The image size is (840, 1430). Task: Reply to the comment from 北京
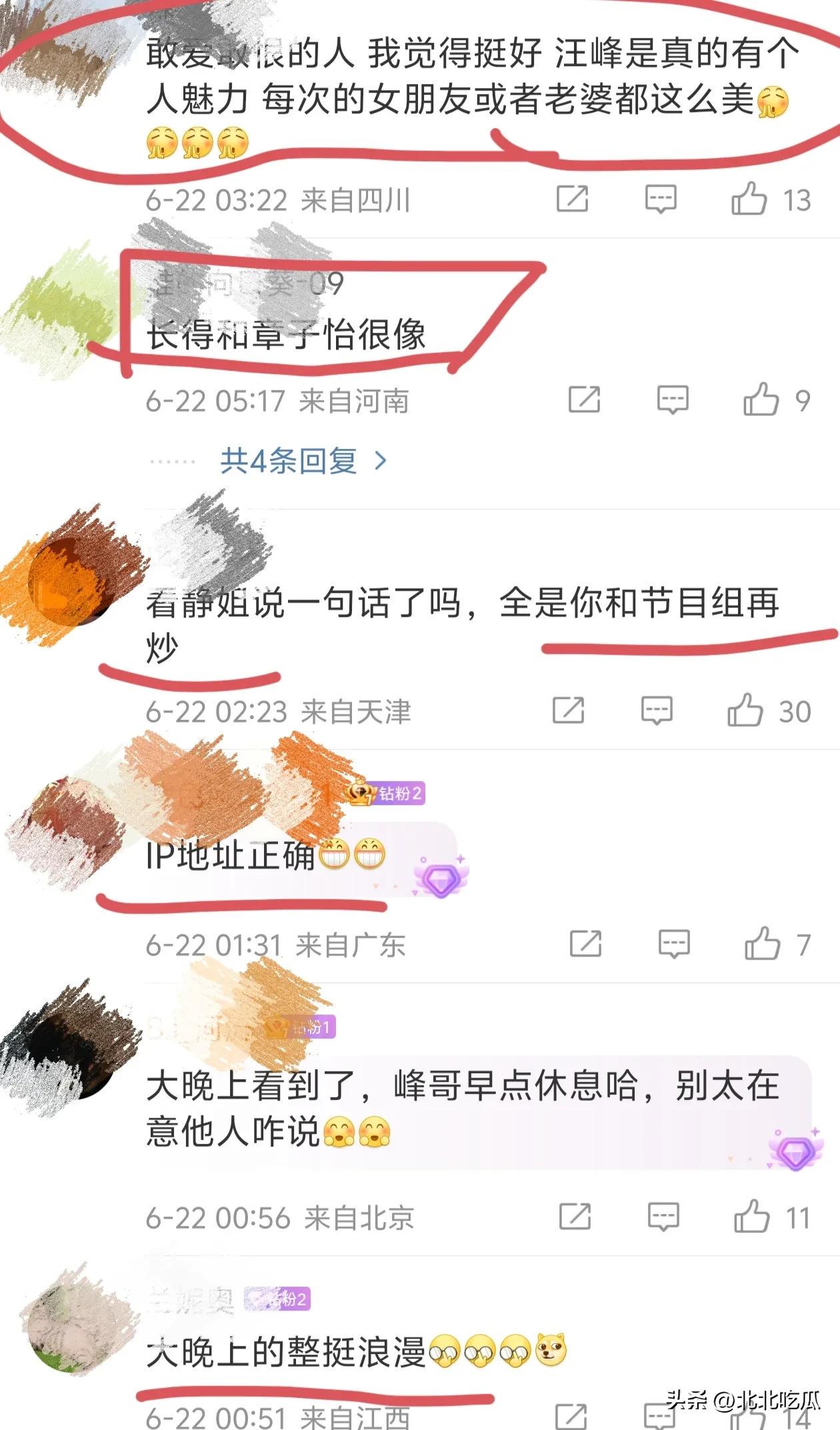(663, 1217)
